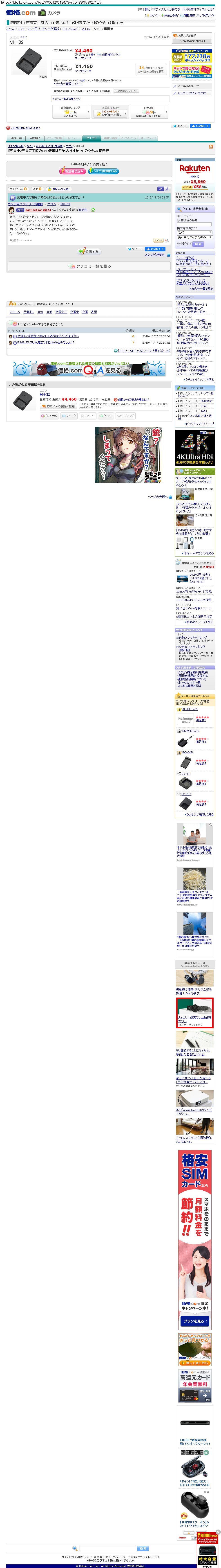221x1568 pixels.
Task: Tap the 価格.com logo
Action: coord(20,12)
